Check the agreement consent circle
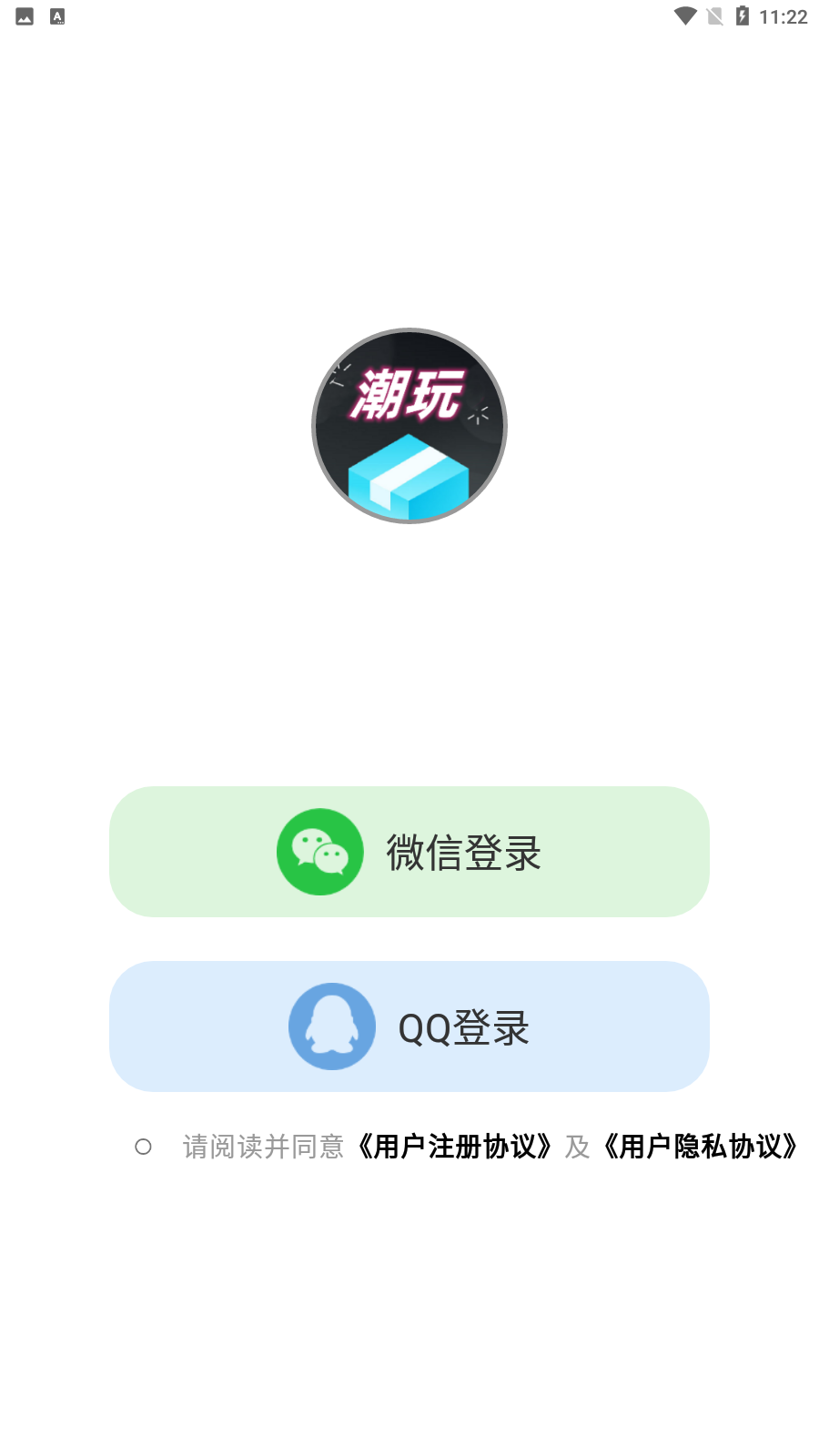Viewport: 819px width, 1456px height. [x=143, y=1147]
